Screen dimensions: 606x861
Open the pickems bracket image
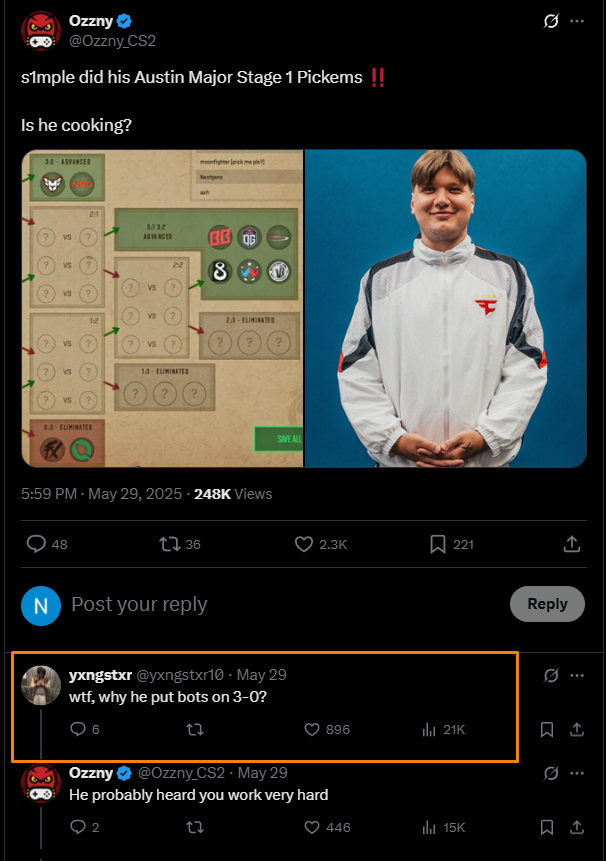(162, 308)
